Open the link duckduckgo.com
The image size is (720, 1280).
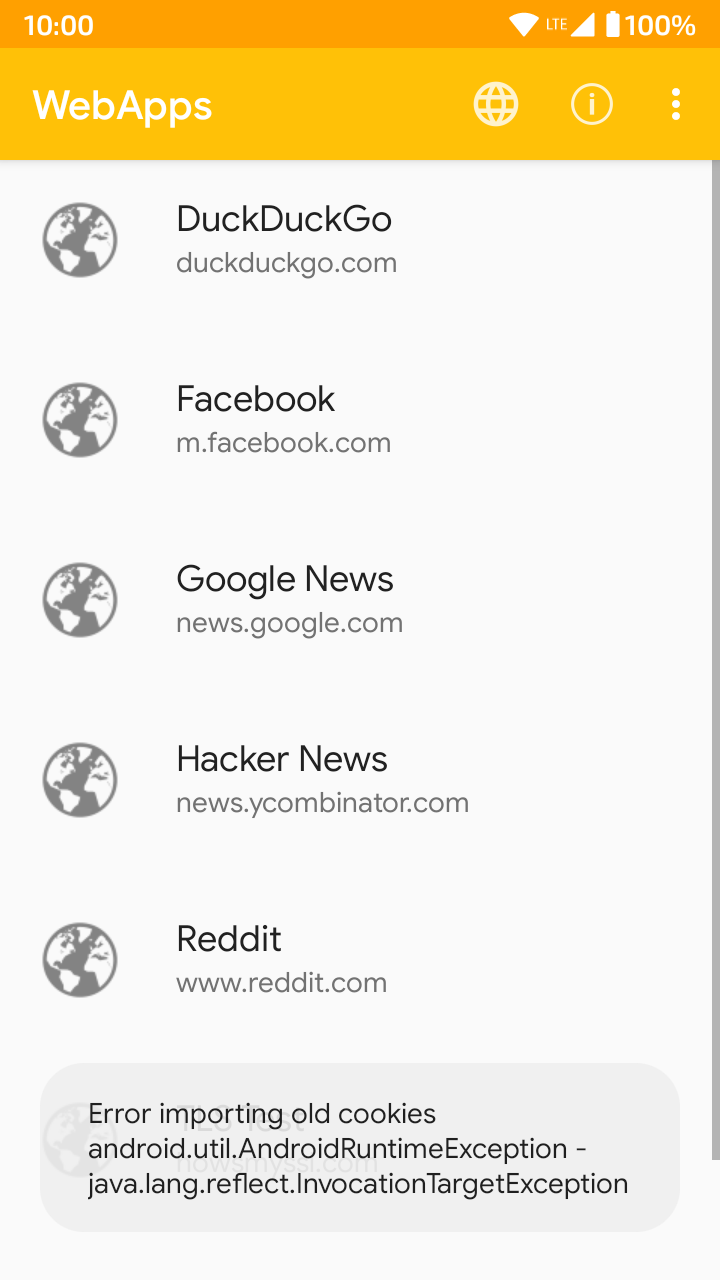[x=287, y=262]
